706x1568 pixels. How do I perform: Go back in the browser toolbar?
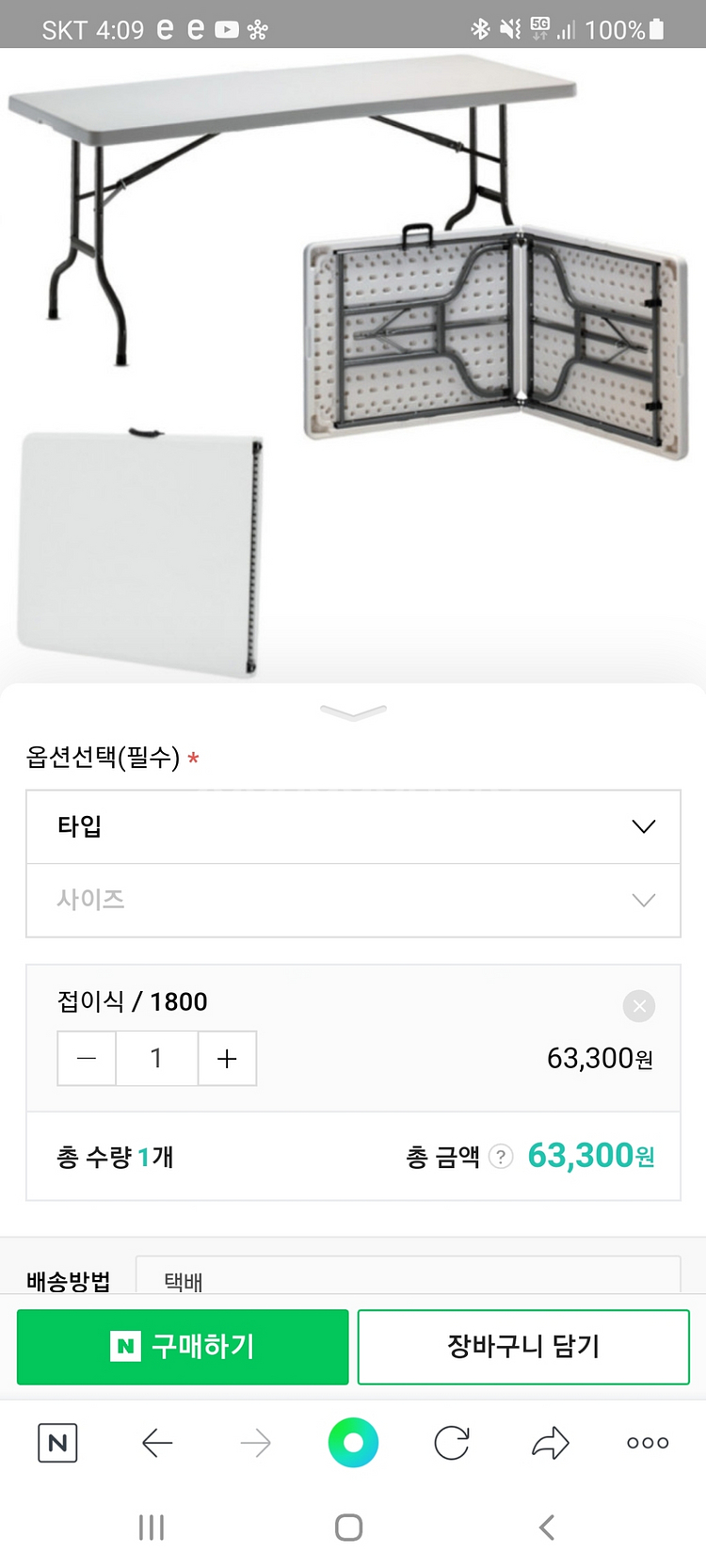[x=156, y=1443]
